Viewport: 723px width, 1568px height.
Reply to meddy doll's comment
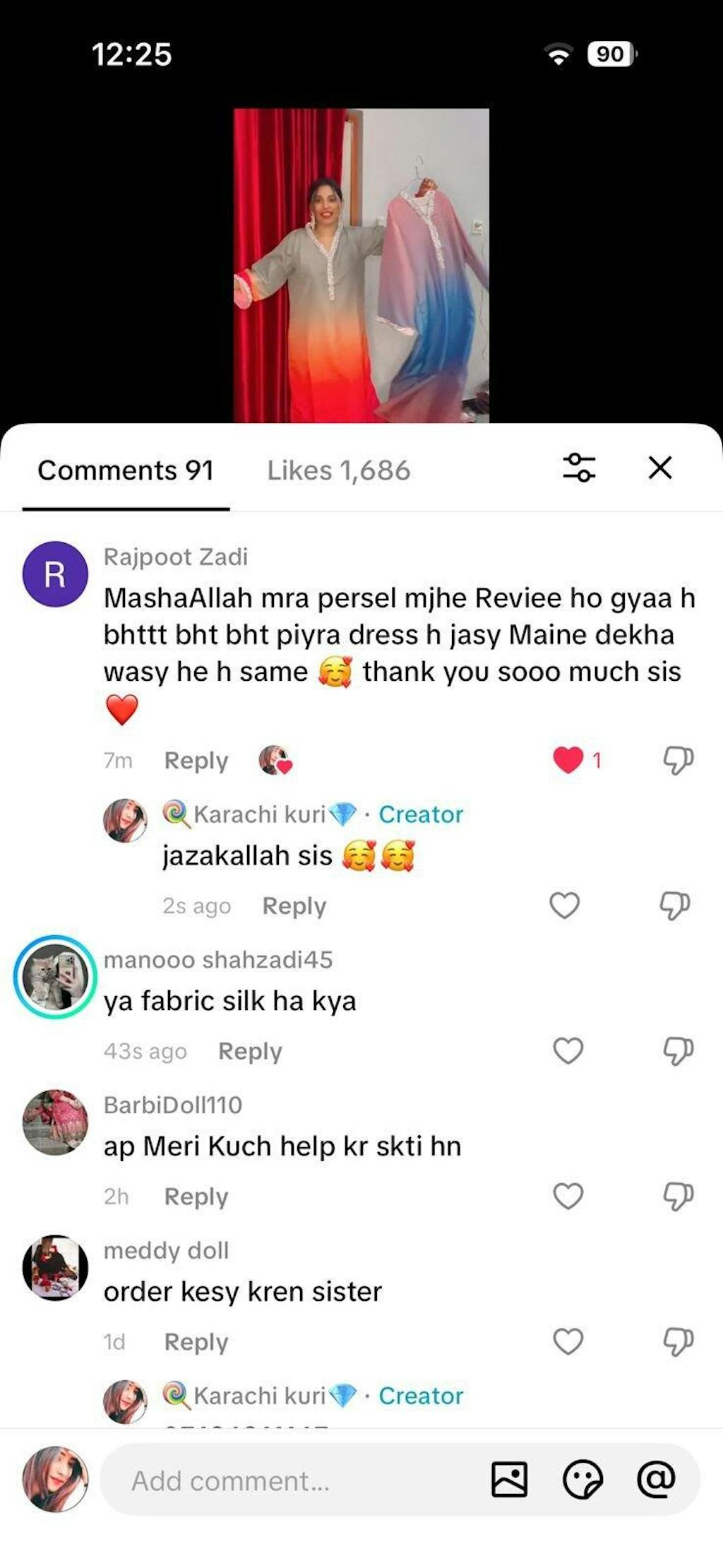196,1343
